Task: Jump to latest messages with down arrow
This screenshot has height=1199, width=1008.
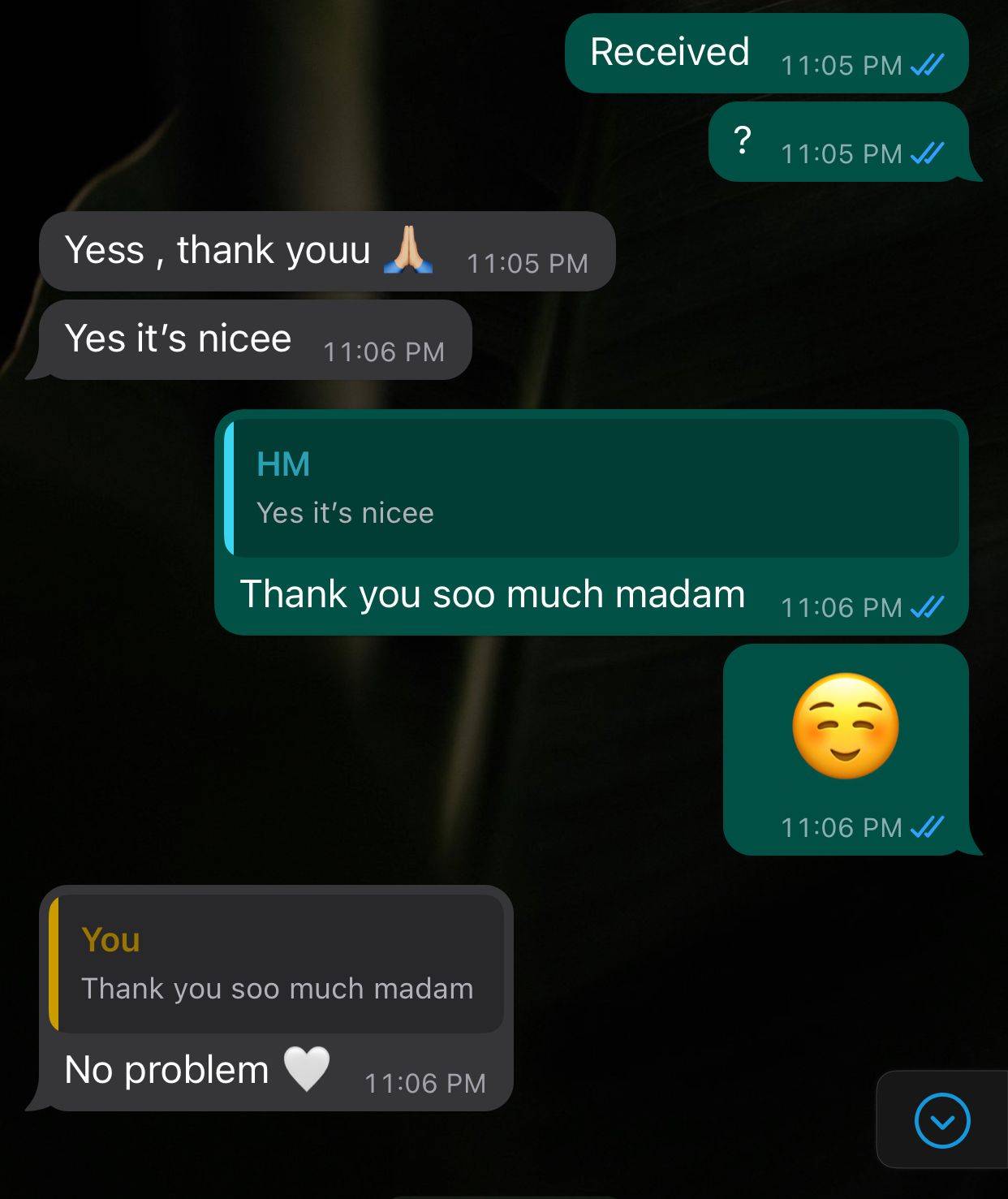Action: click(x=941, y=1121)
